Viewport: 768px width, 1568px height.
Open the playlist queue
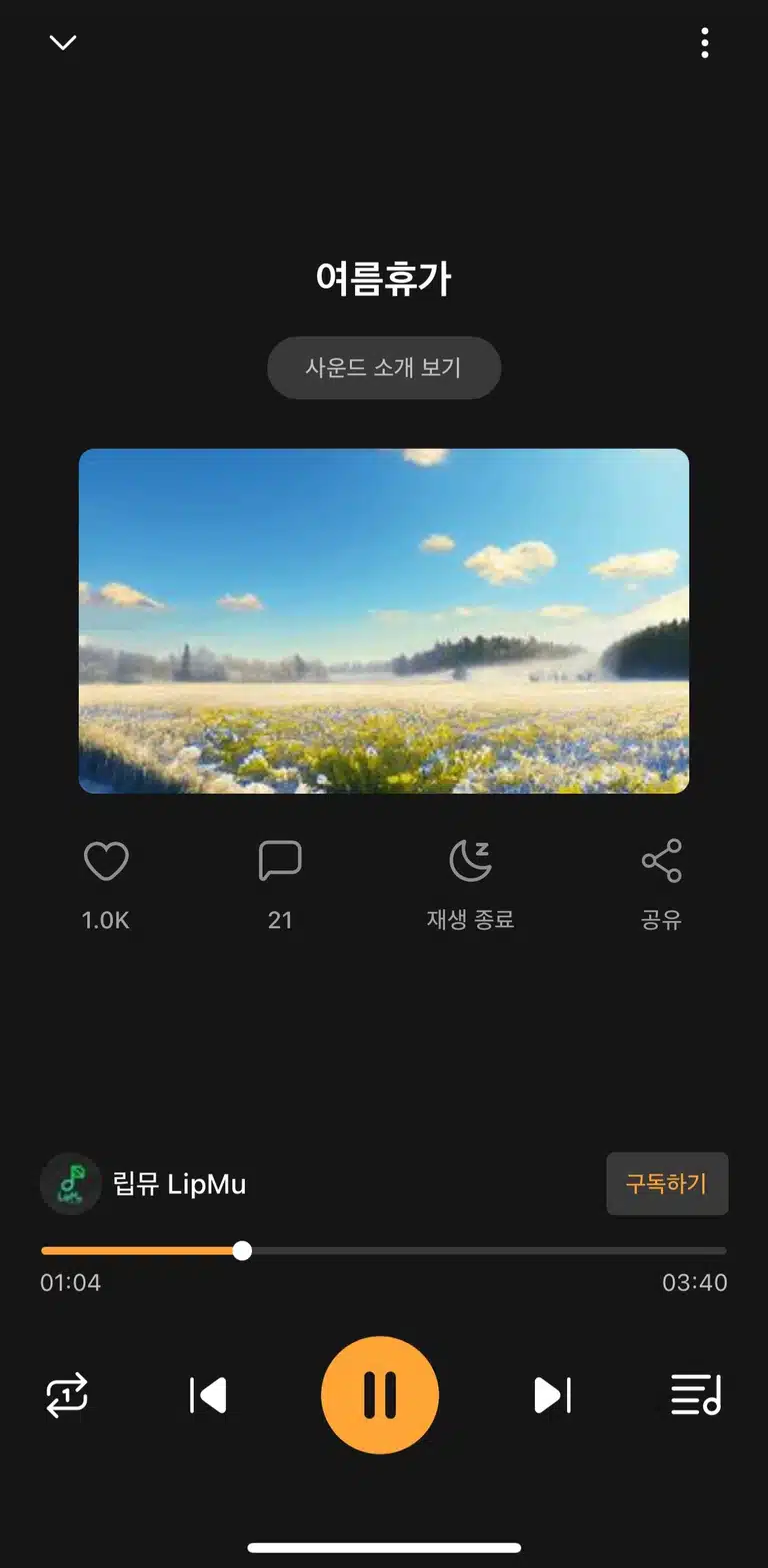(x=696, y=1395)
